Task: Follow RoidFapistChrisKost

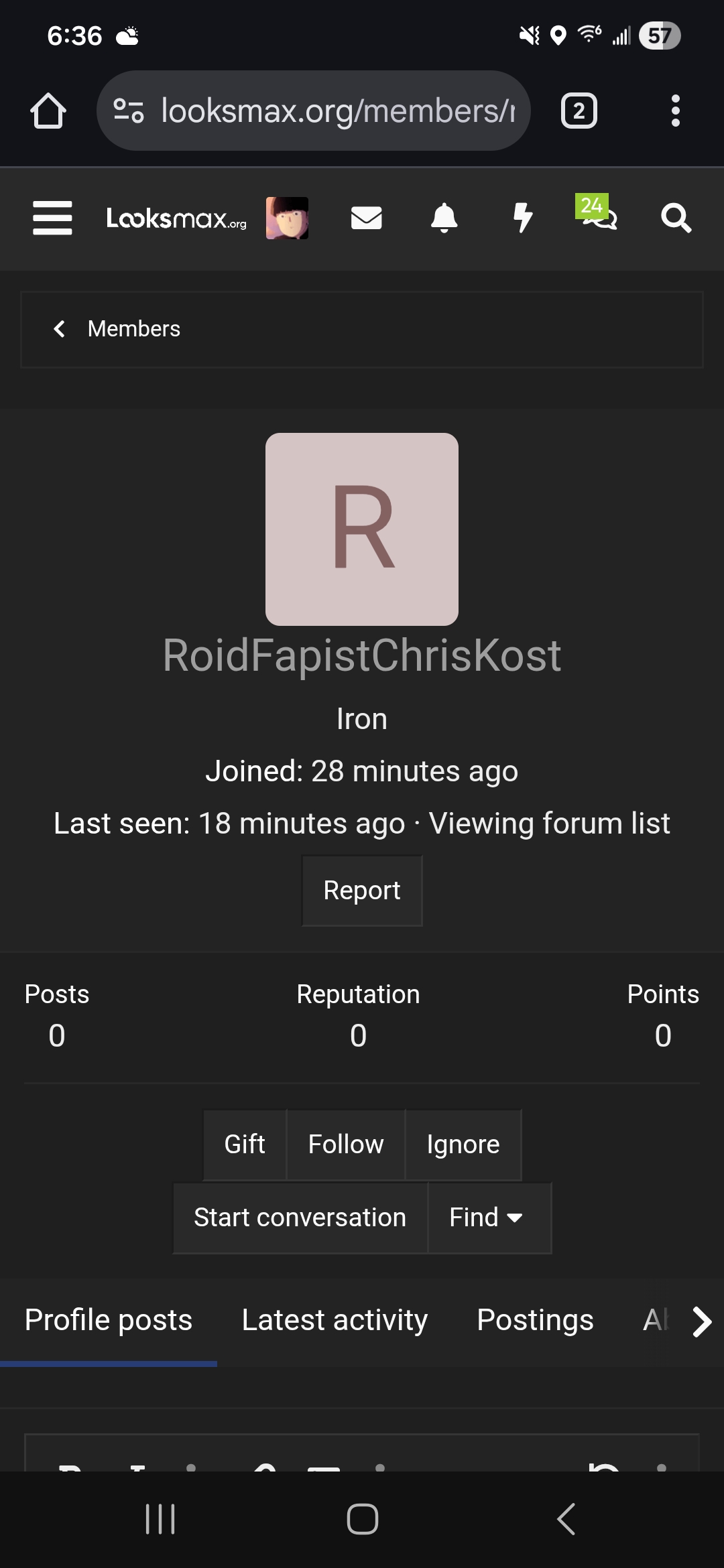Action: pos(345,1144)
